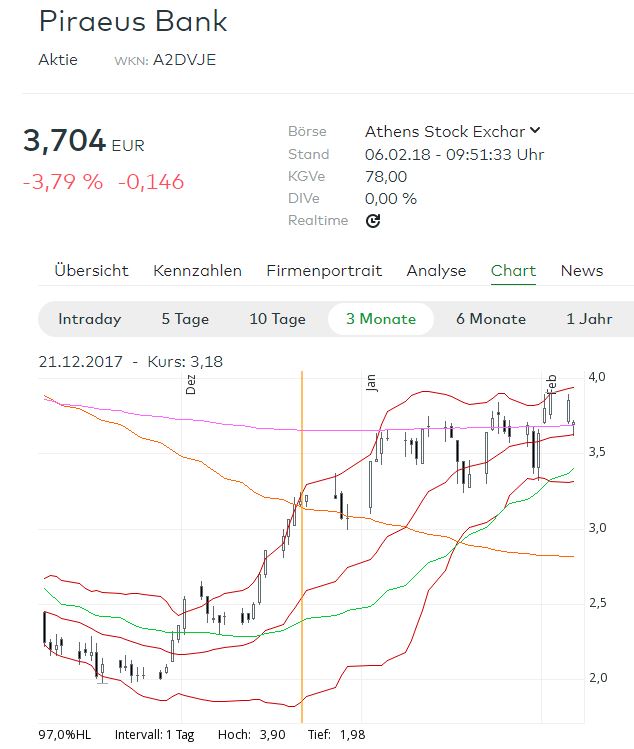Screen dimensions: 634x749
Task: Open the Athens Stock Exchange dropdown
Action: 452,132
